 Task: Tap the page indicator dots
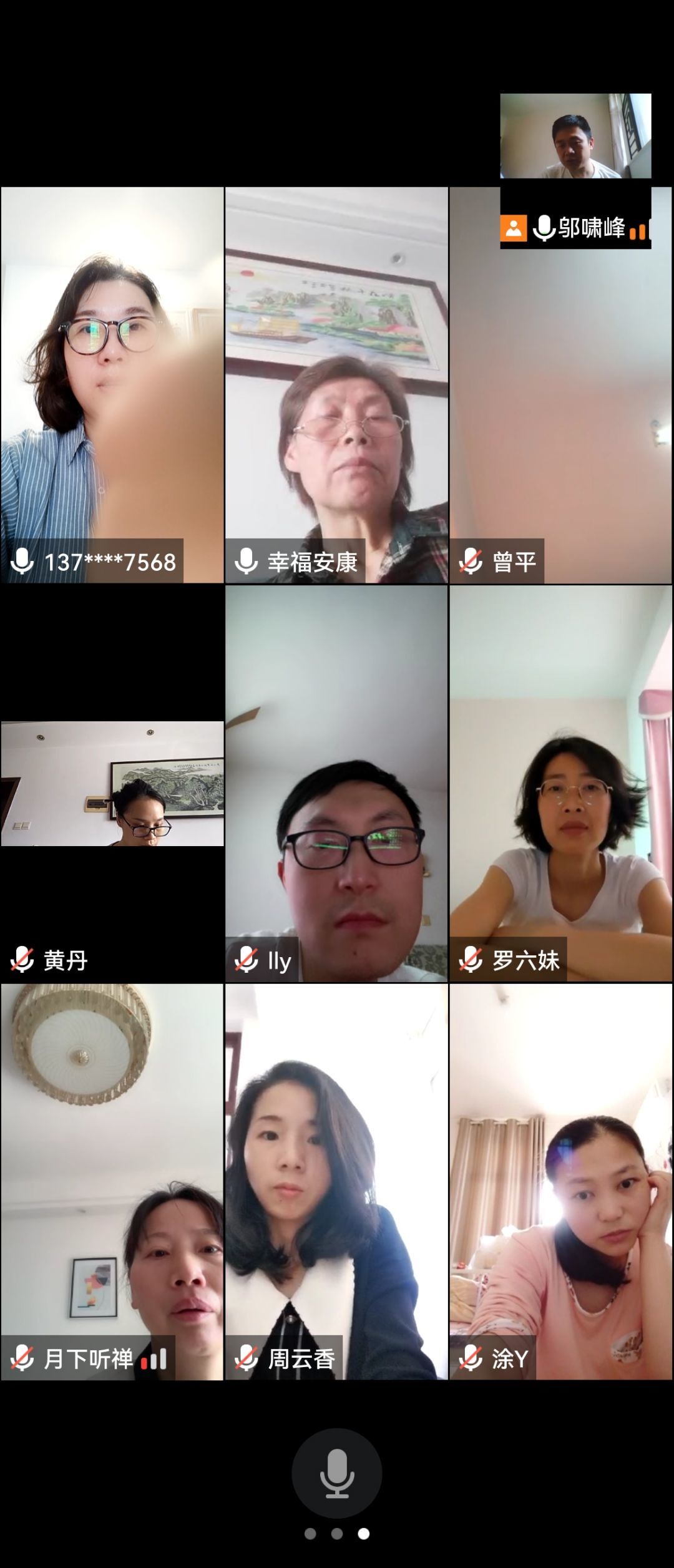(x=337, y=1534)
